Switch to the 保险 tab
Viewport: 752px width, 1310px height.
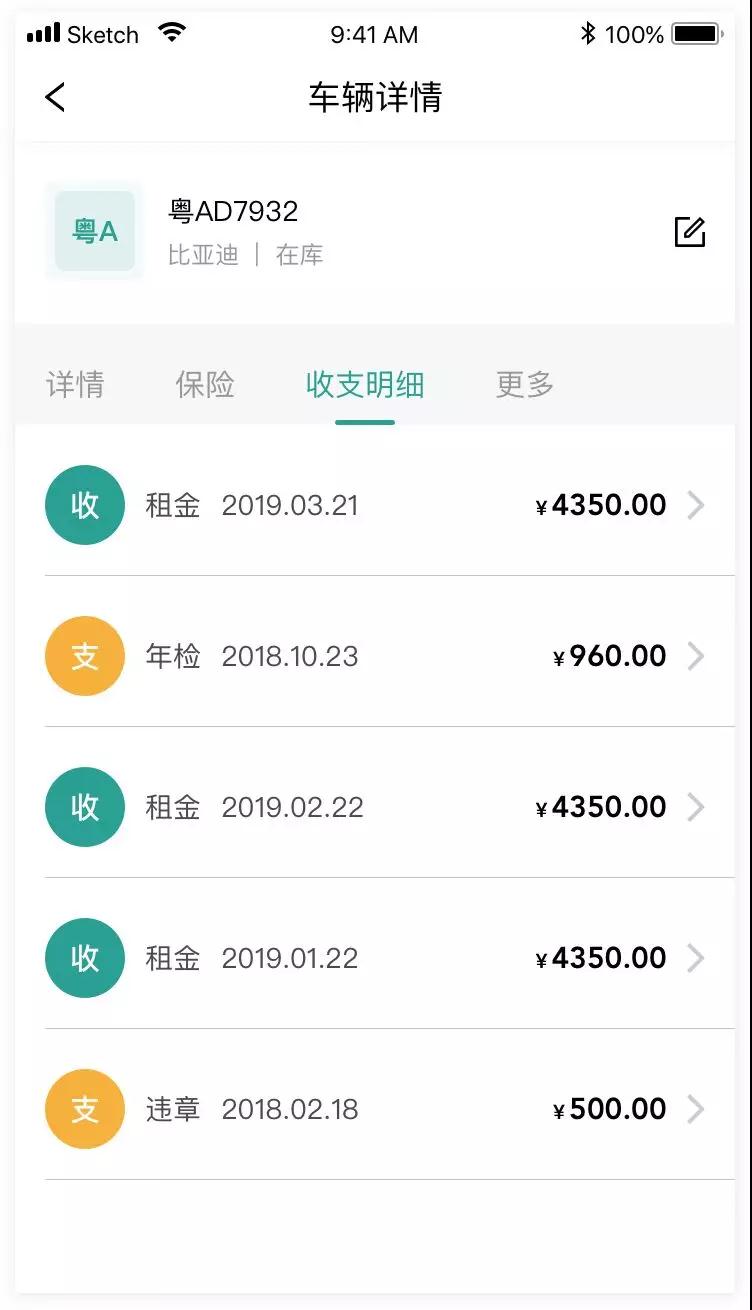click(205, 385)
